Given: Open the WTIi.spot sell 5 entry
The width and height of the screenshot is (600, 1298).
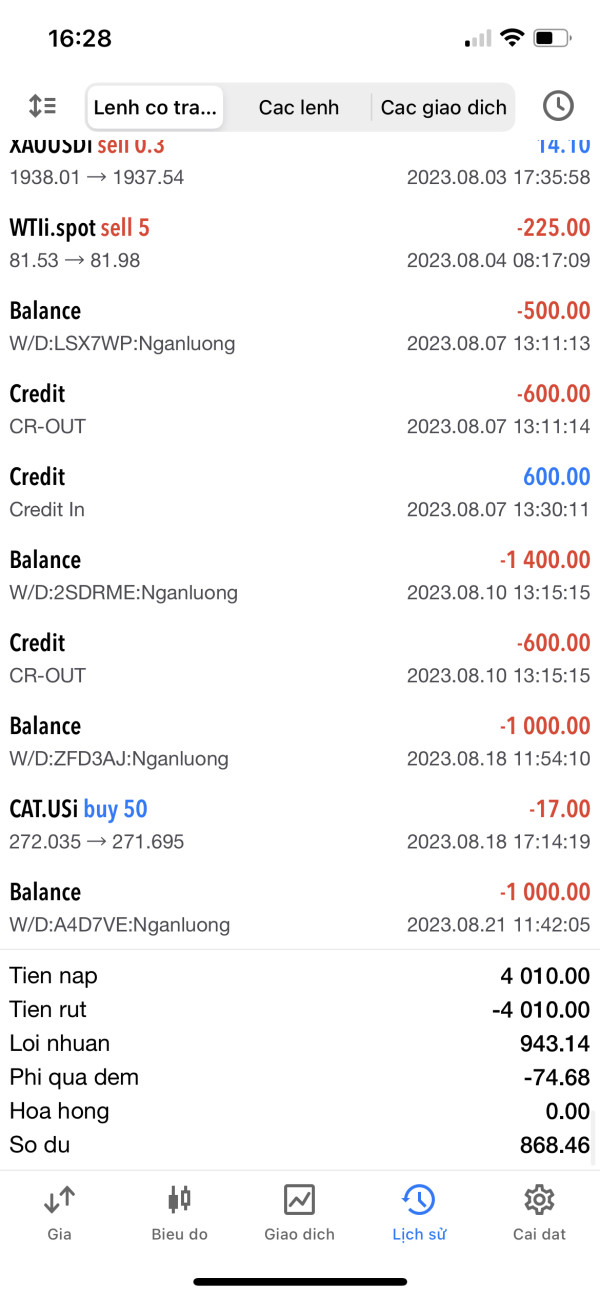Looking at the screenshot, I should click(300, 243).
